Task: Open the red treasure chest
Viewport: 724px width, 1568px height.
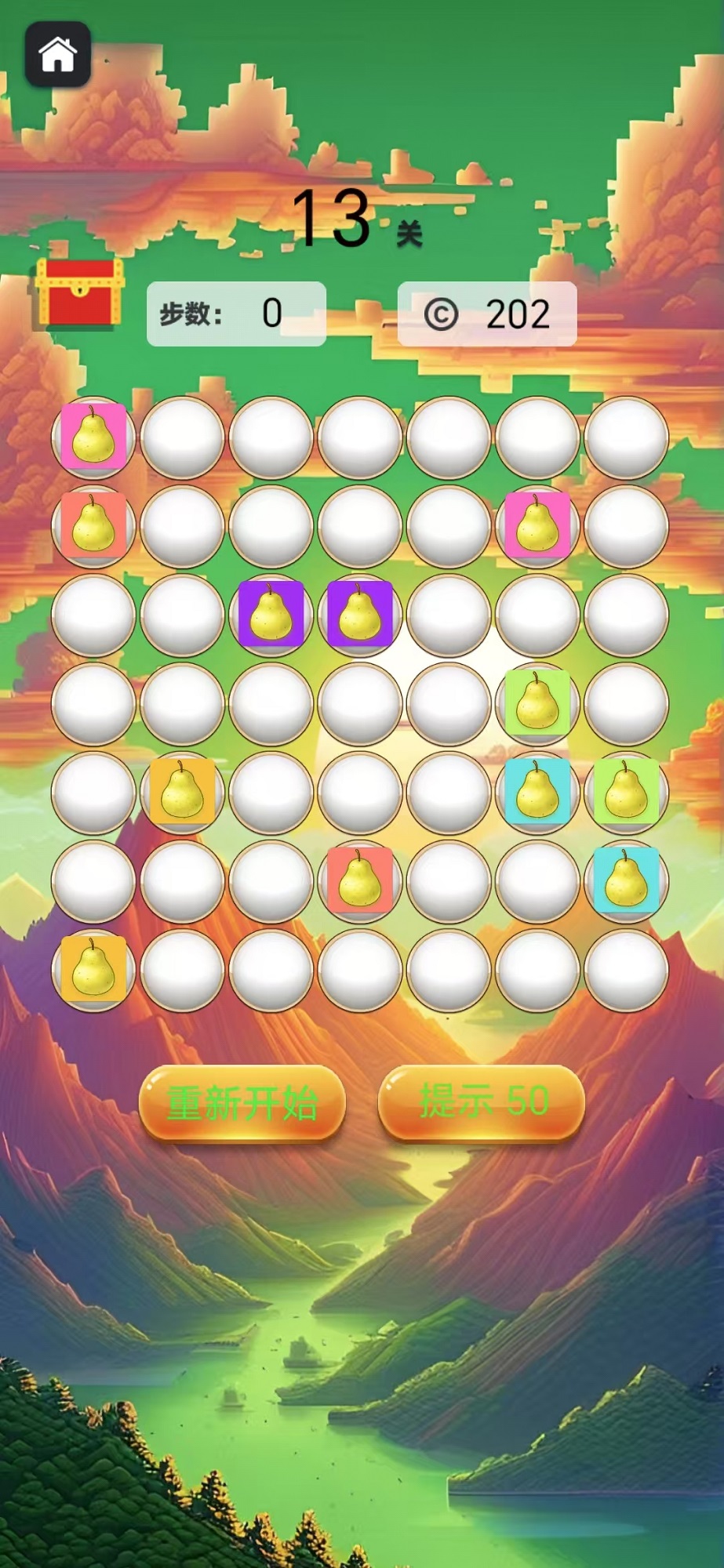Action: [x=78, y=294]
